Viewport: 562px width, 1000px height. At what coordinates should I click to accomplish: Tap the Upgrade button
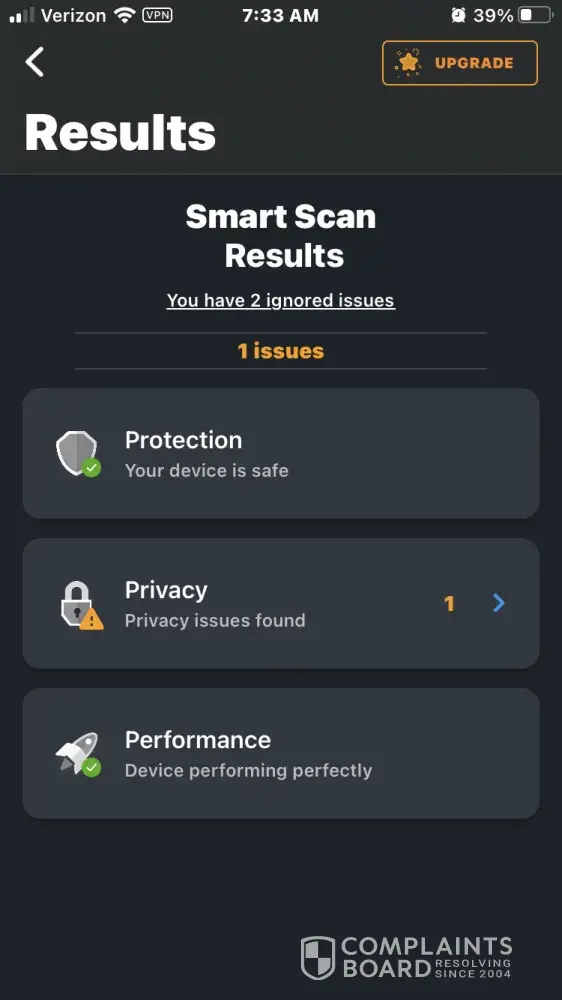460,62
